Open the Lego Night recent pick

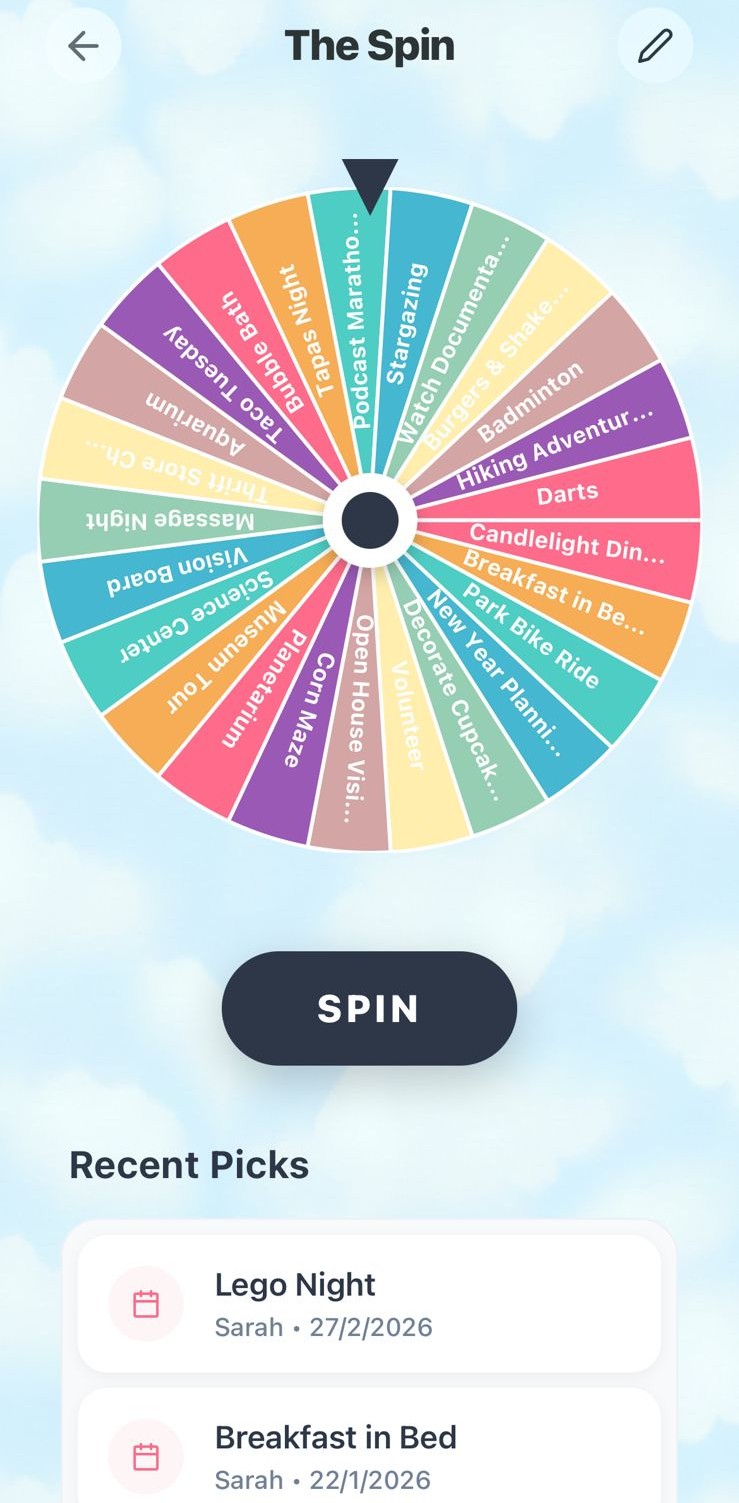(x=369, y=1303)
